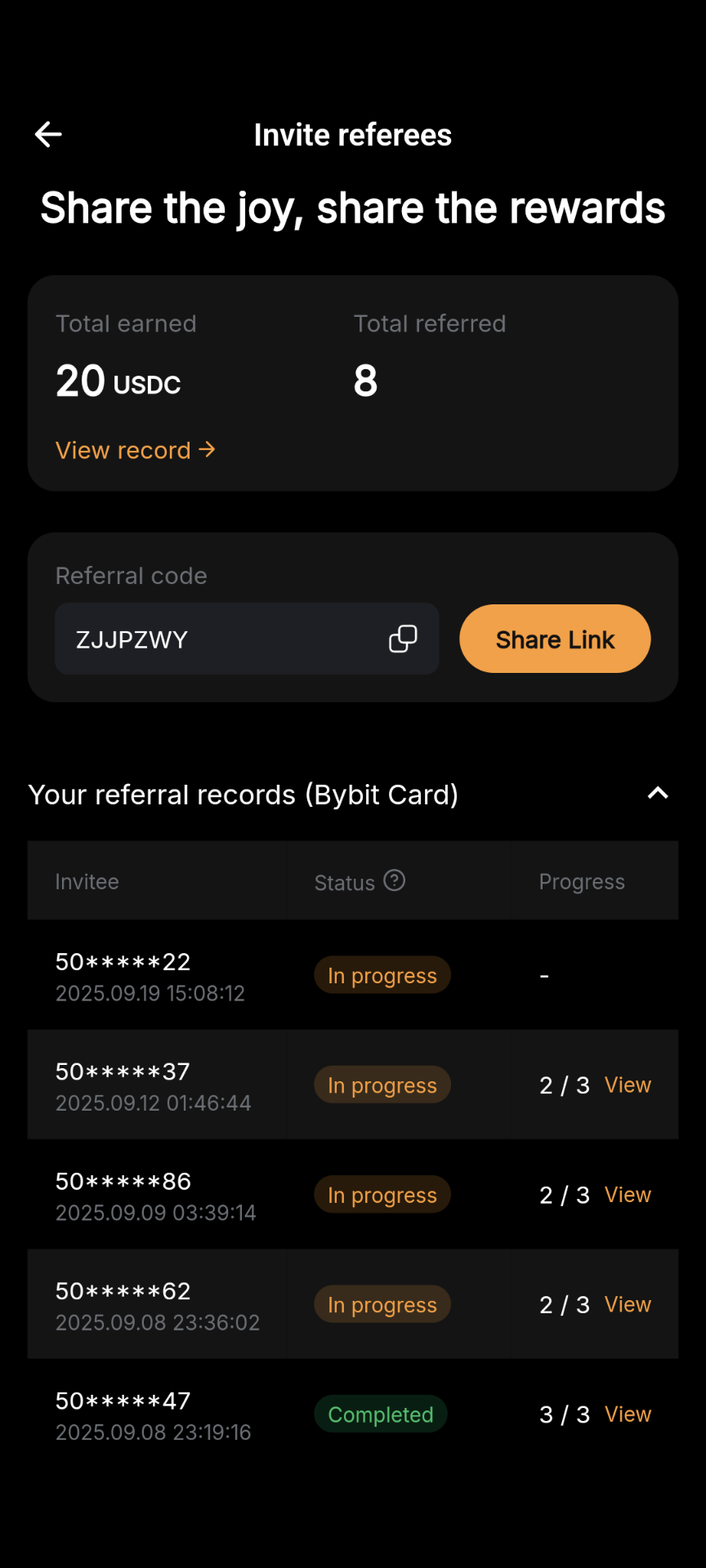
Task: Open Status help question mark icon
Action: [395, 880]
